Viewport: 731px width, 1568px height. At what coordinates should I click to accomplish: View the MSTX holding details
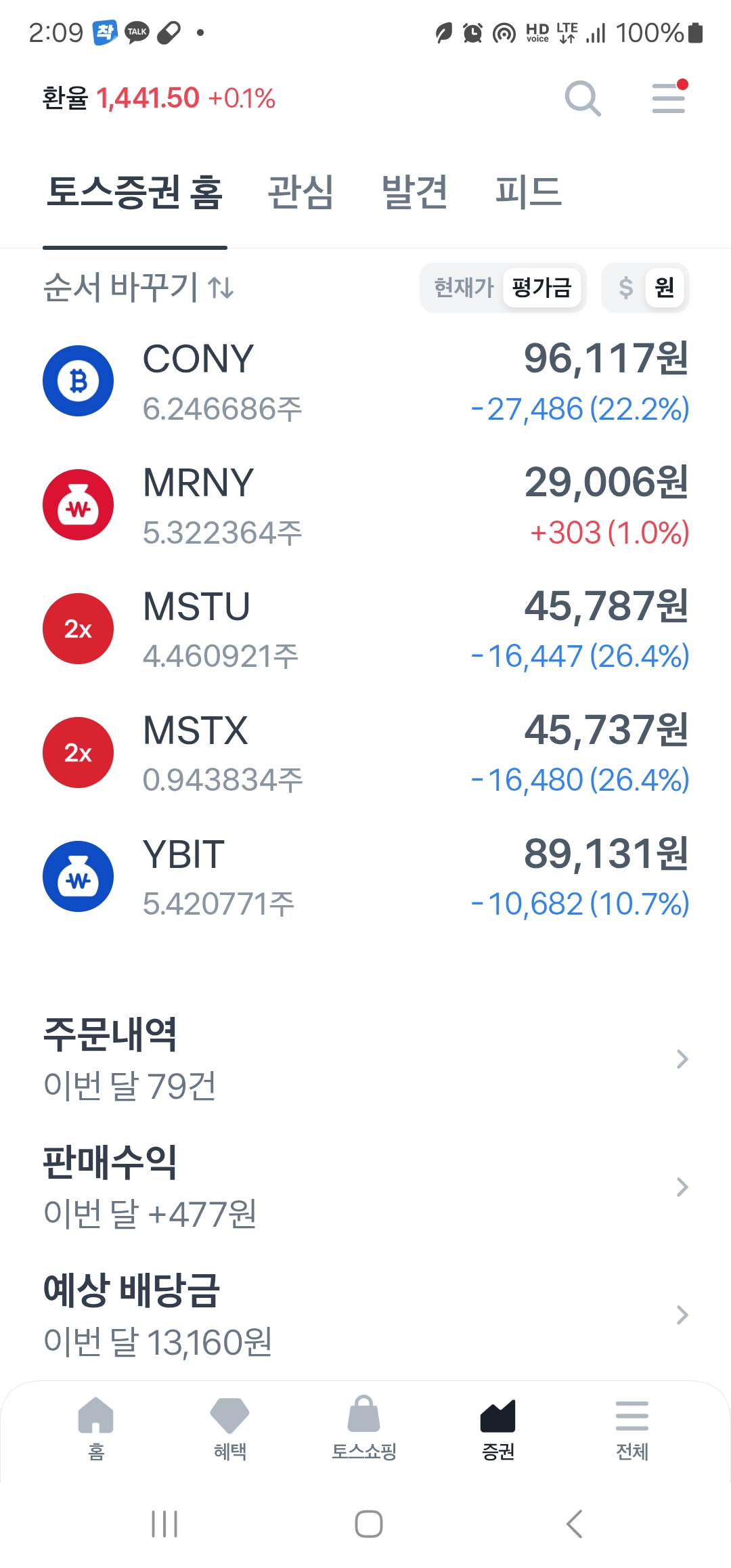tap(365, 754)
